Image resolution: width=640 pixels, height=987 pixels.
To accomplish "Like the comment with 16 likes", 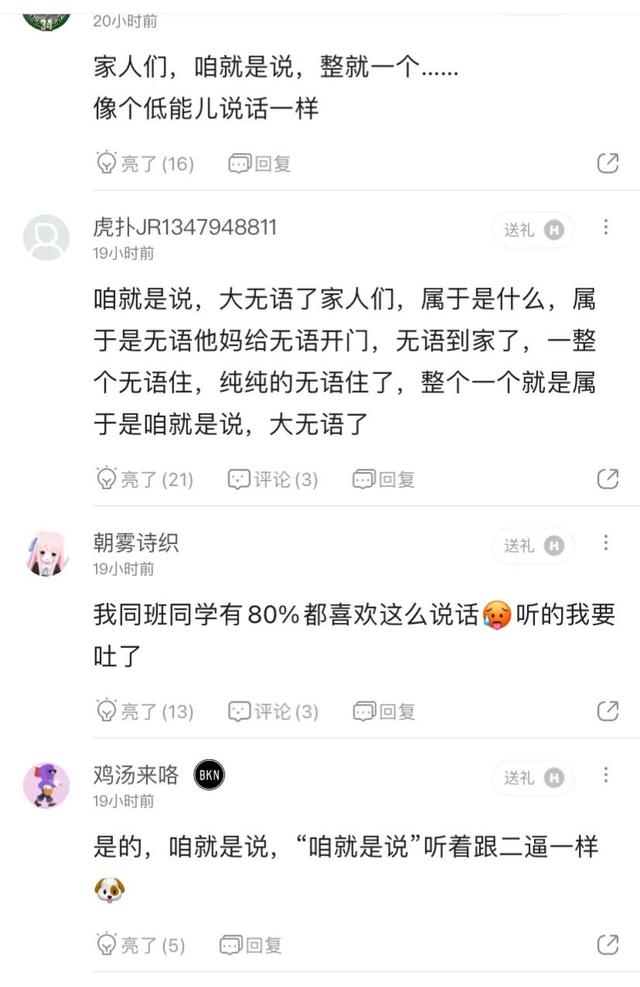I will (x=143, y=164).
